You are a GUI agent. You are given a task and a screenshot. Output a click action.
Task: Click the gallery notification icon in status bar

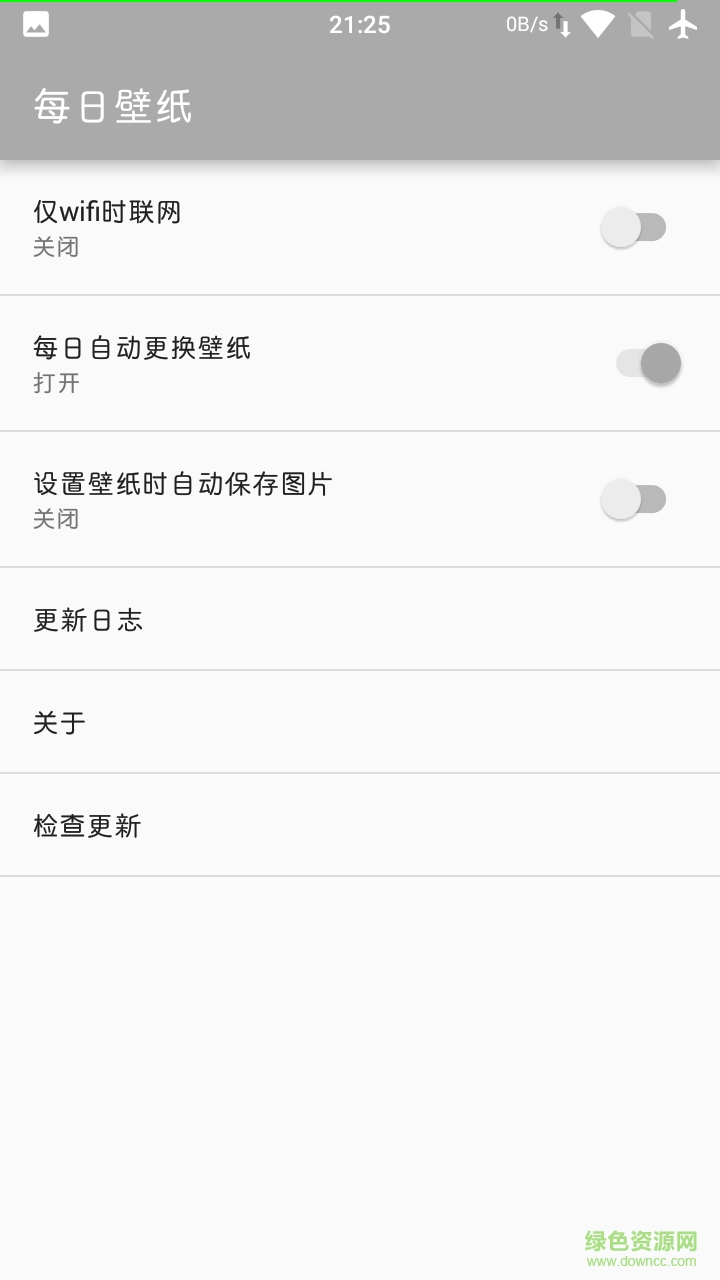point(37,24)
